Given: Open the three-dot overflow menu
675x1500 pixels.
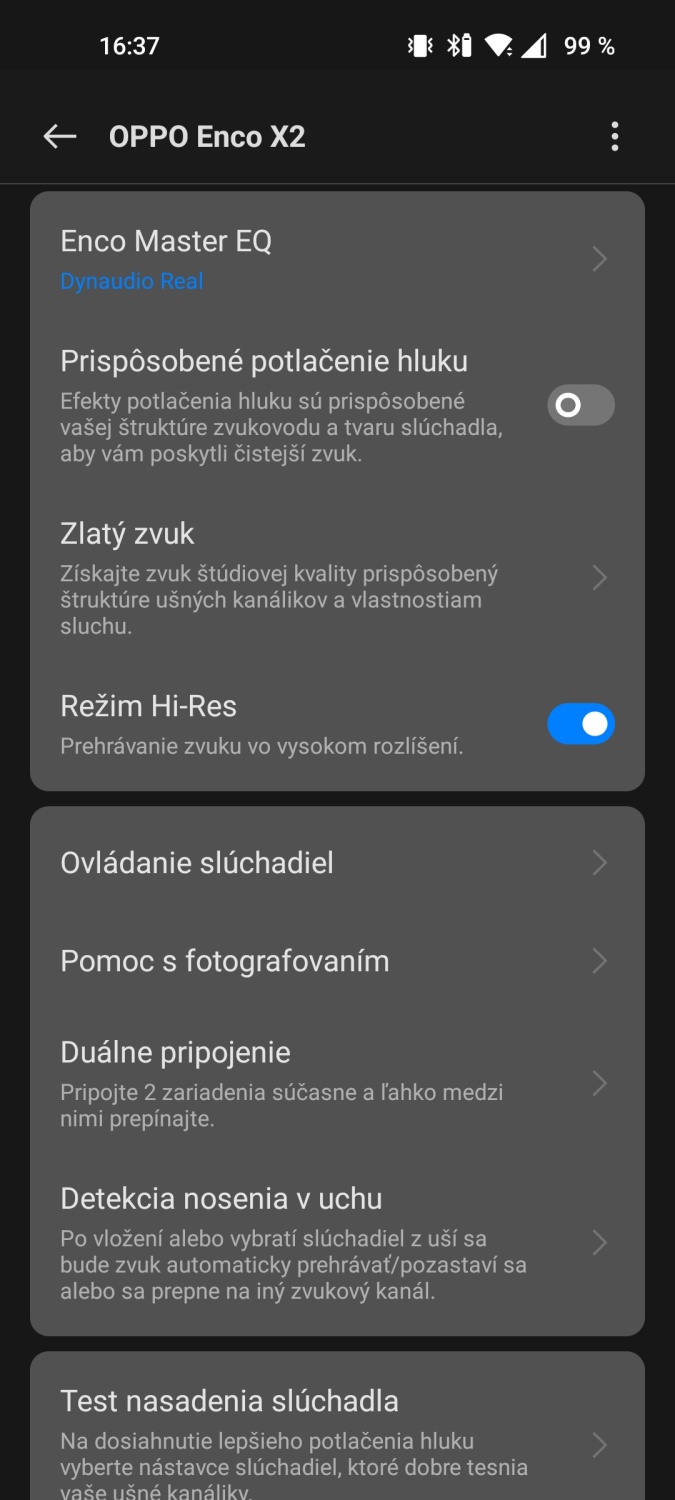Looking at the screenshot, I should (x=614, y=137).
